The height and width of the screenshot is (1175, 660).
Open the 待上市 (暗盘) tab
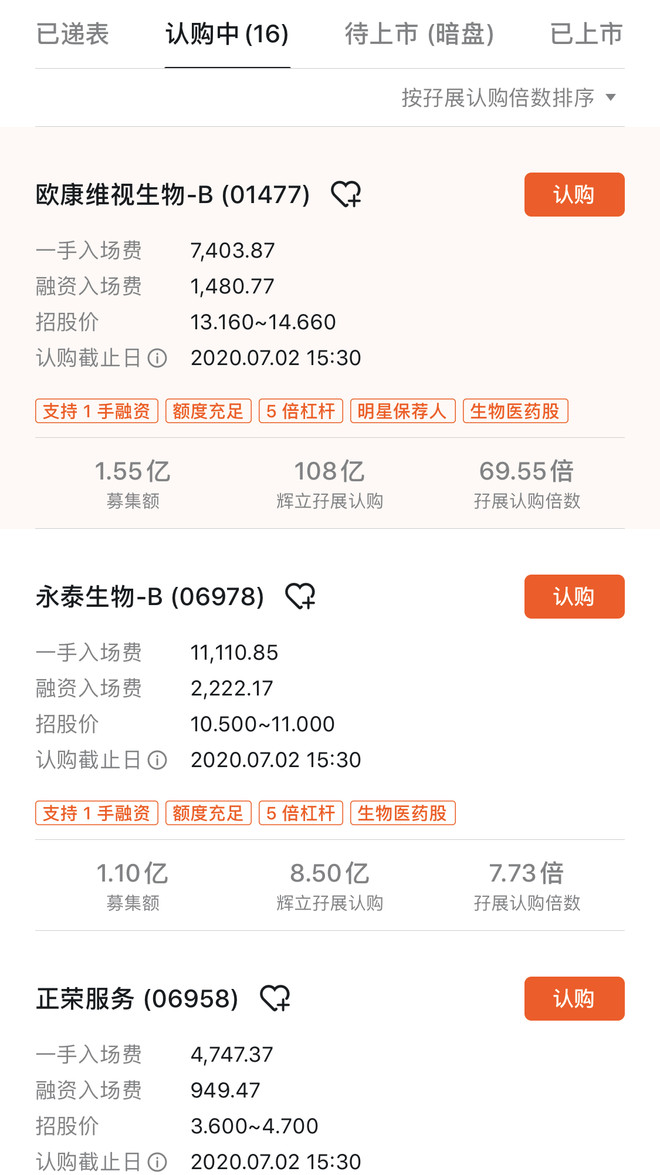point(419,34)
